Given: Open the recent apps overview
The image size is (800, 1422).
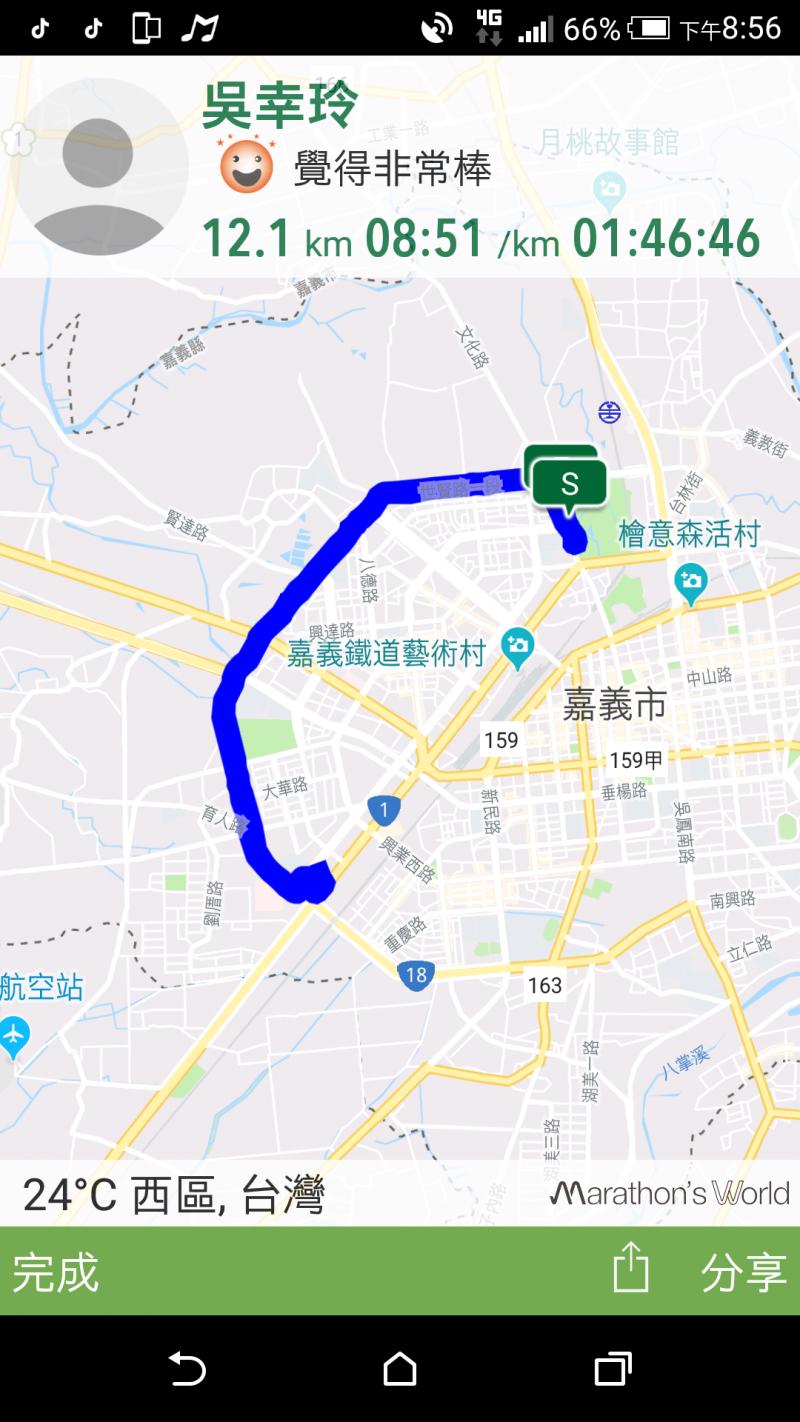Looking at the screenshot, I should (x=612, y=1368).
